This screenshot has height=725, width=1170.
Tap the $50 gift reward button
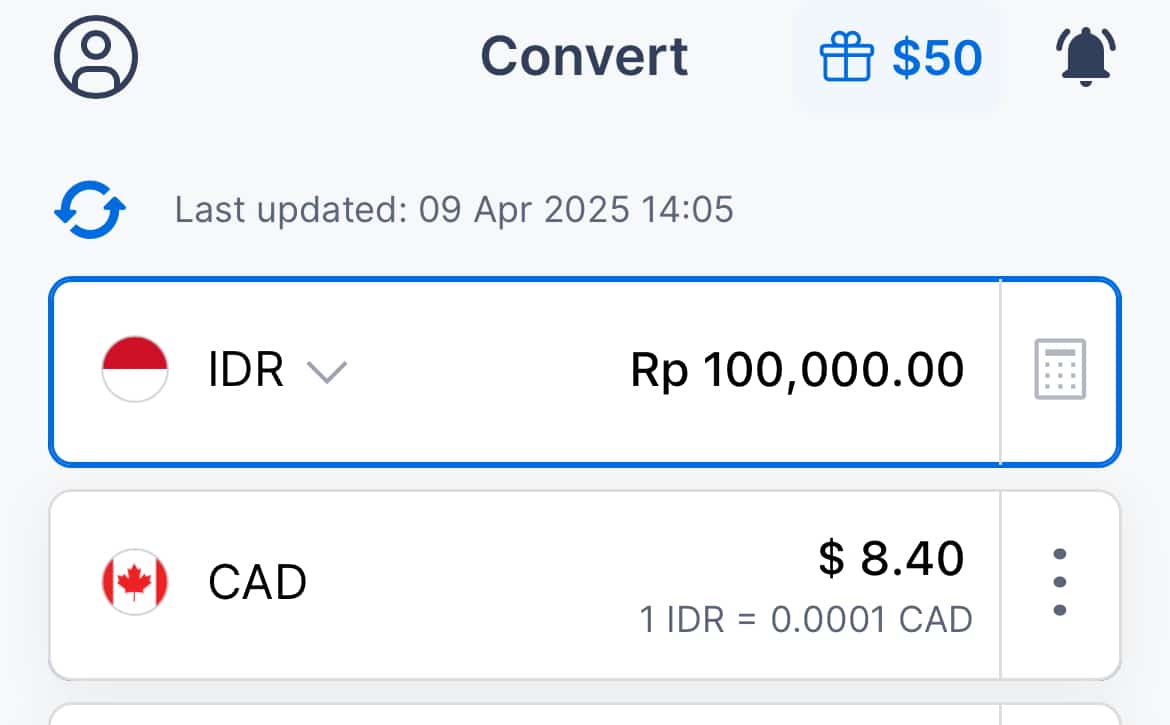pos(900,58)
